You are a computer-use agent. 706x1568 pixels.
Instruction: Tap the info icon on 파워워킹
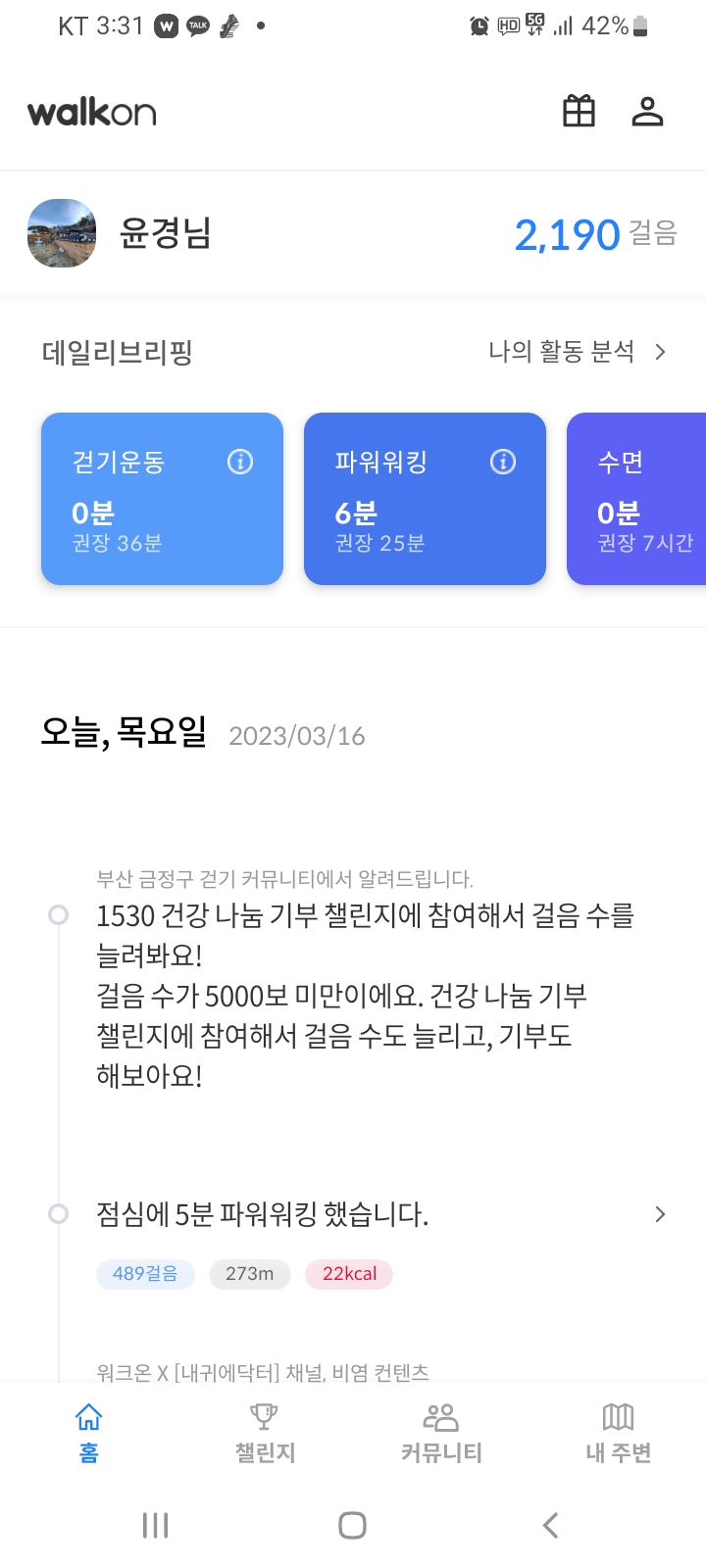click(x=503, y=462)
